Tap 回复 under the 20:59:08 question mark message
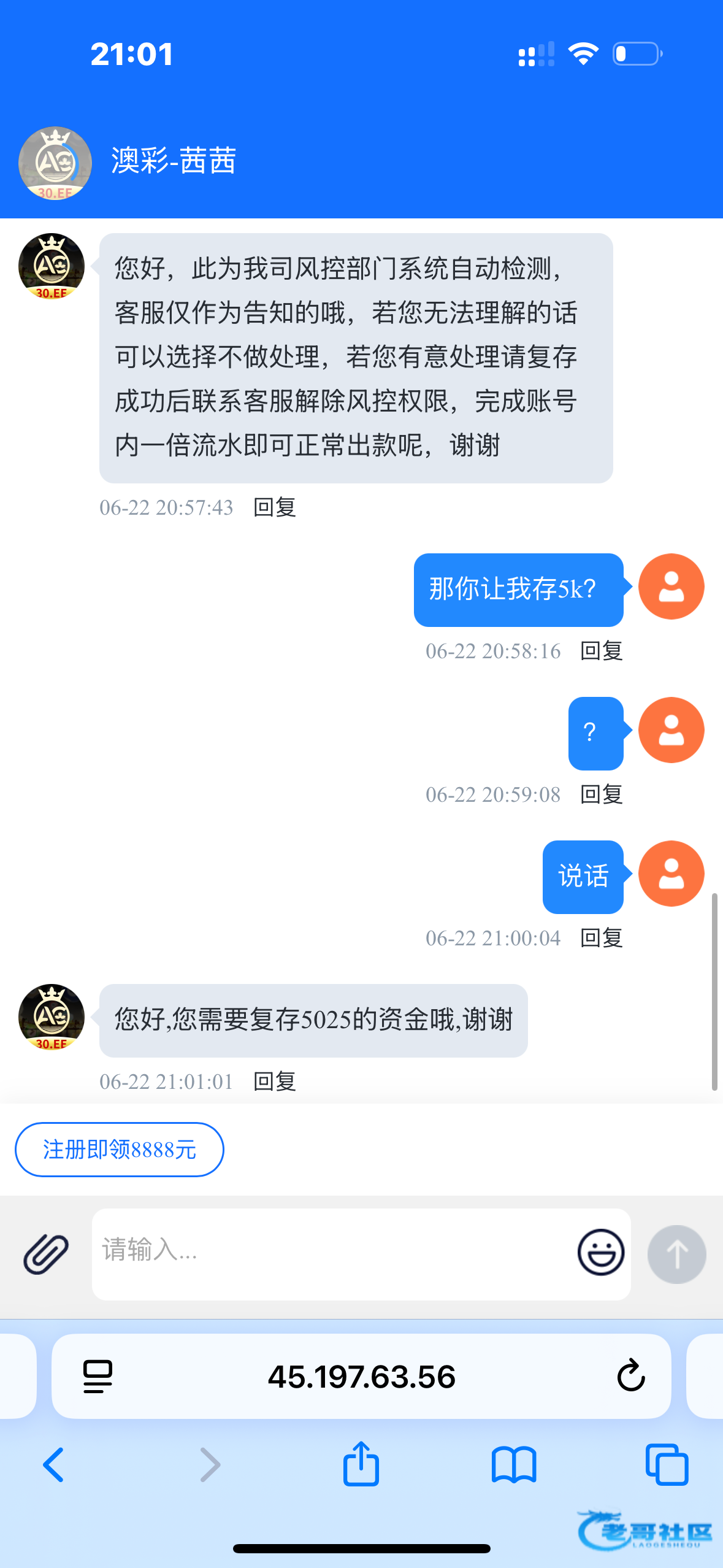Screen dimensions: 723x1568 [602, 794]
